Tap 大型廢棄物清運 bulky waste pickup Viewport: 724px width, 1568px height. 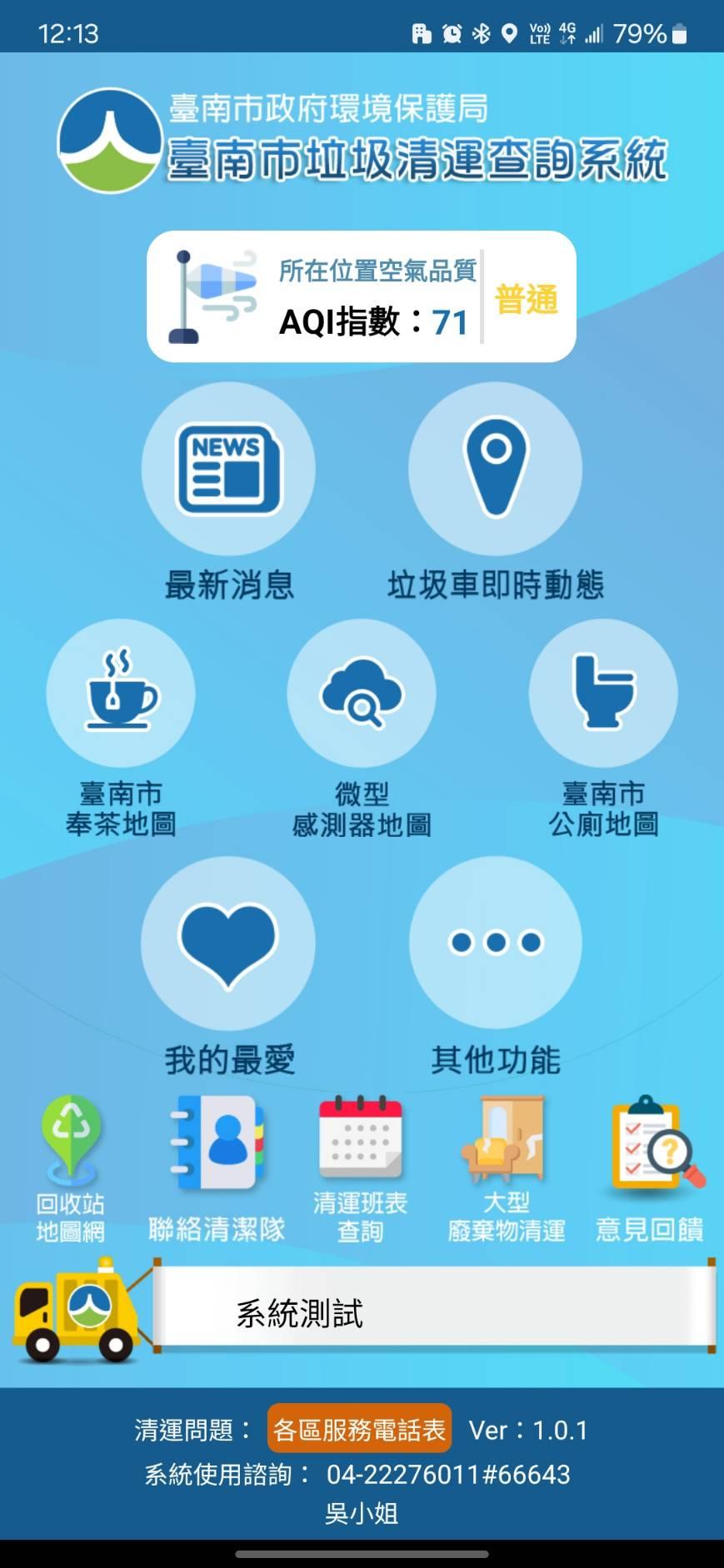pyautogui.click(x=506, y=1166)
